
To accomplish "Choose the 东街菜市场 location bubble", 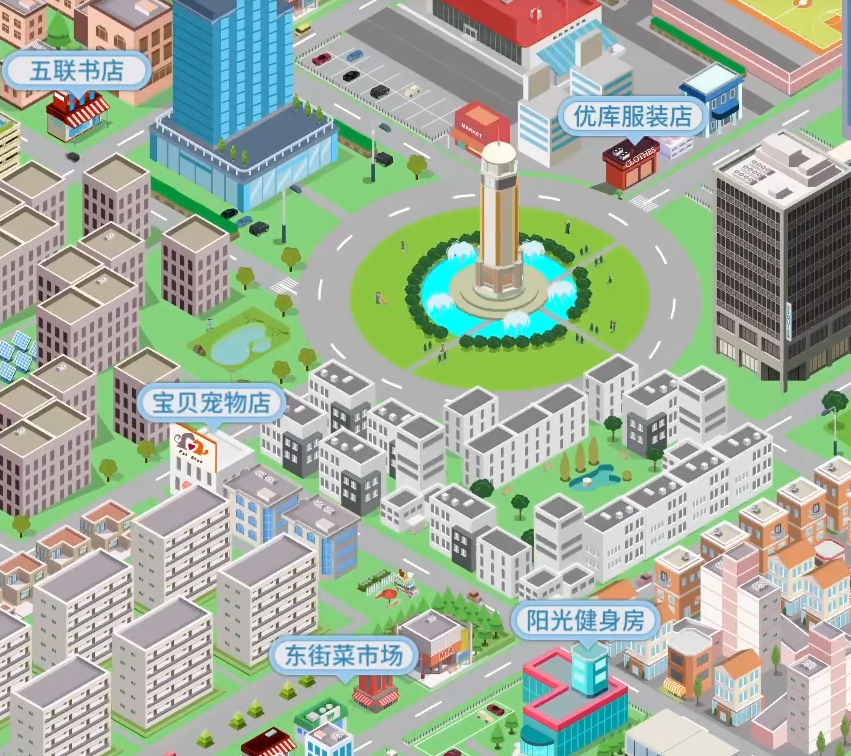I will pos(343,655).
